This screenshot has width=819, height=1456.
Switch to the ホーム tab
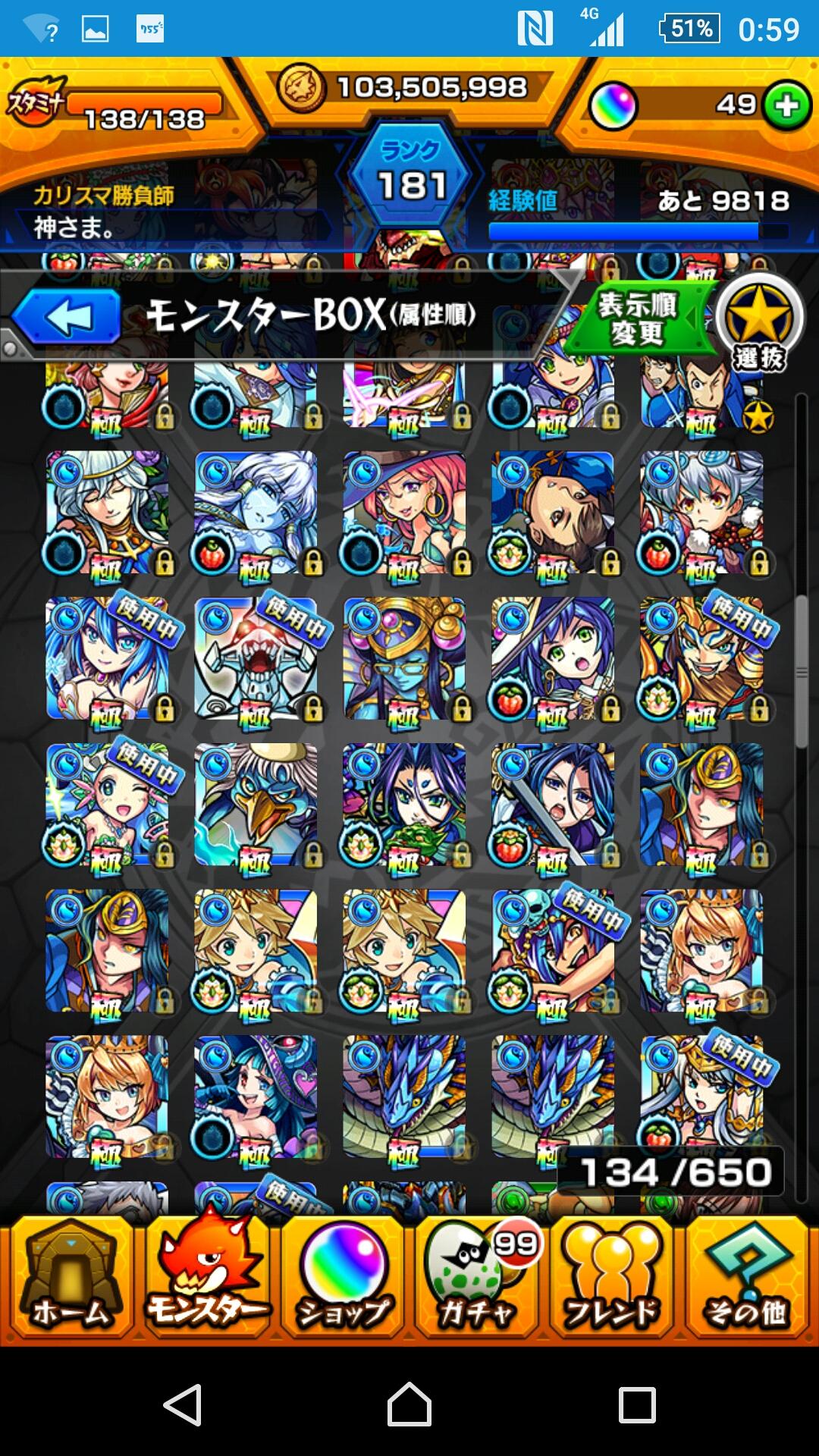[71, 1278]
